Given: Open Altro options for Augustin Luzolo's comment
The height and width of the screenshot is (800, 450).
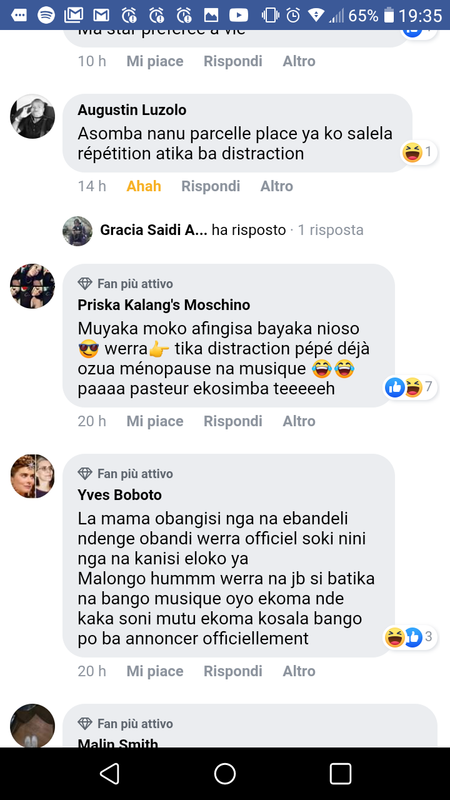Looking at the screenshot, I should click(x=277, y=186).
